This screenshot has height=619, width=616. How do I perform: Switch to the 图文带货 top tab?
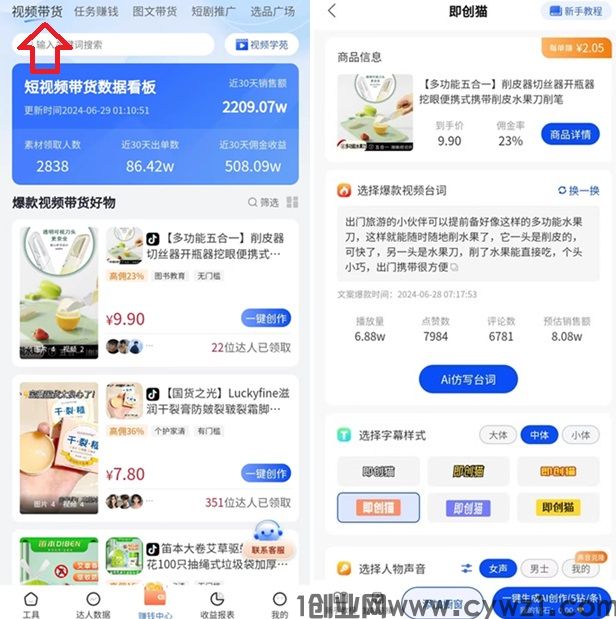coord(154,12)
